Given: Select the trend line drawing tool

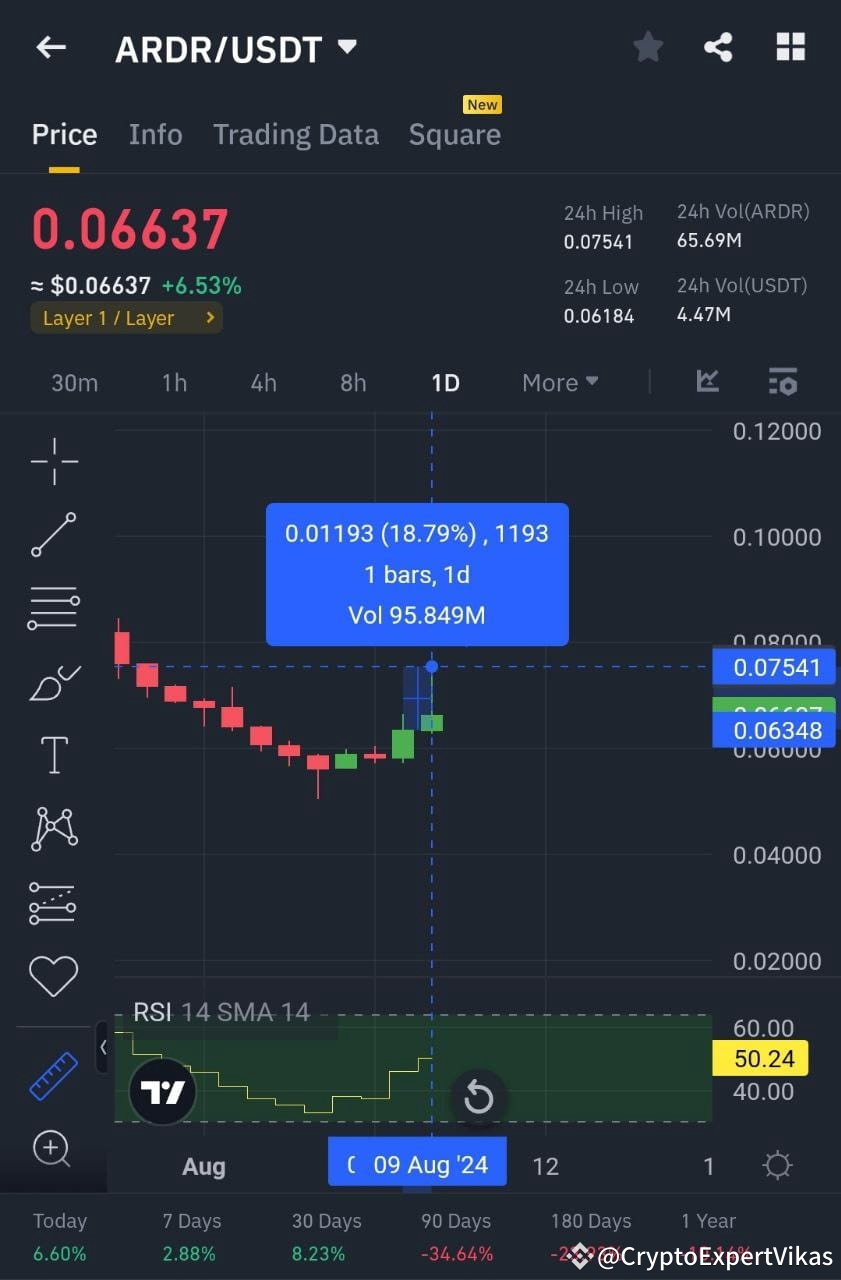Looking at the screenshot, I should tap(53, 535).
